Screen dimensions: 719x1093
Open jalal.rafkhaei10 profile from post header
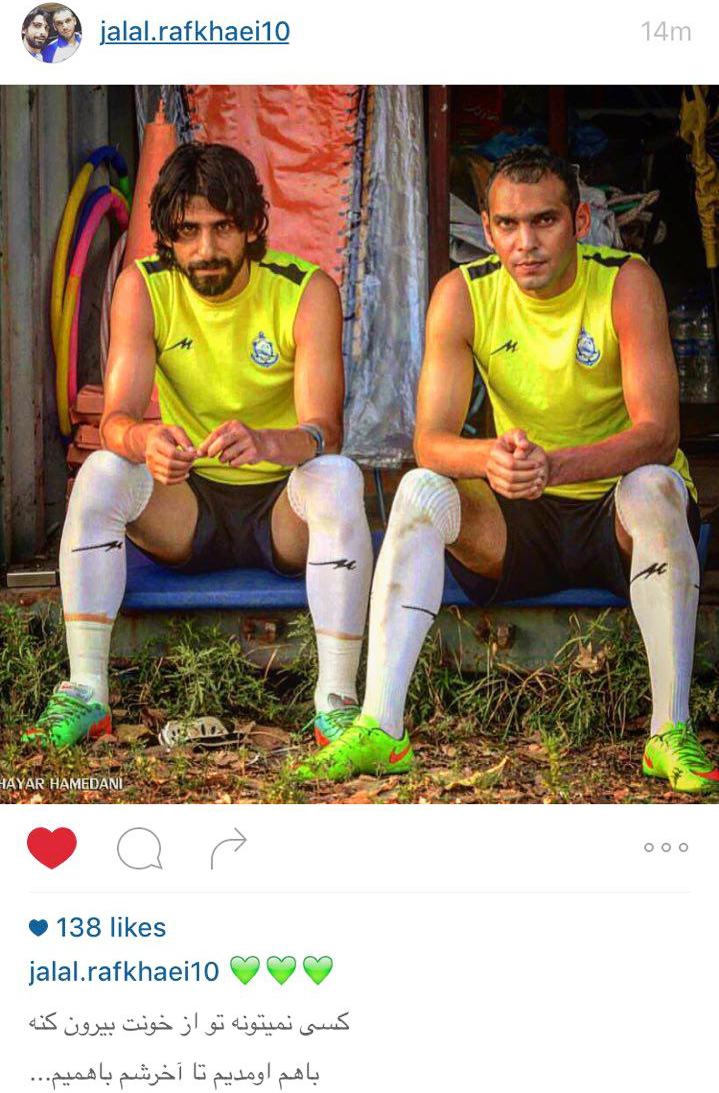pyautogui.click(x=194, y=32)
